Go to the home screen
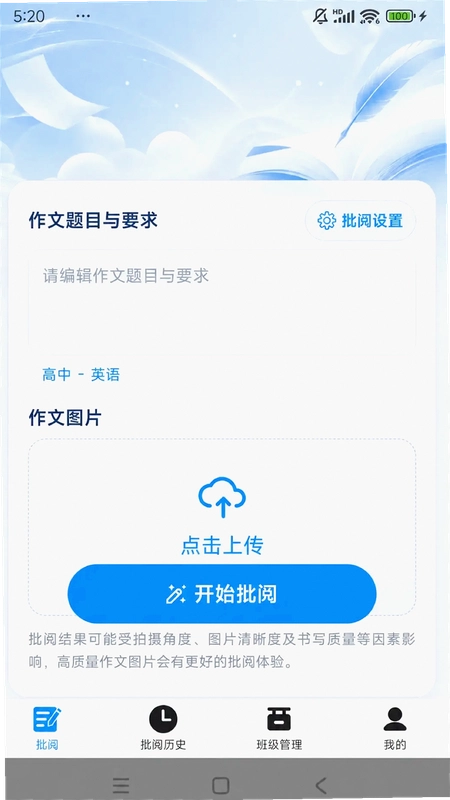 [220, 785]
